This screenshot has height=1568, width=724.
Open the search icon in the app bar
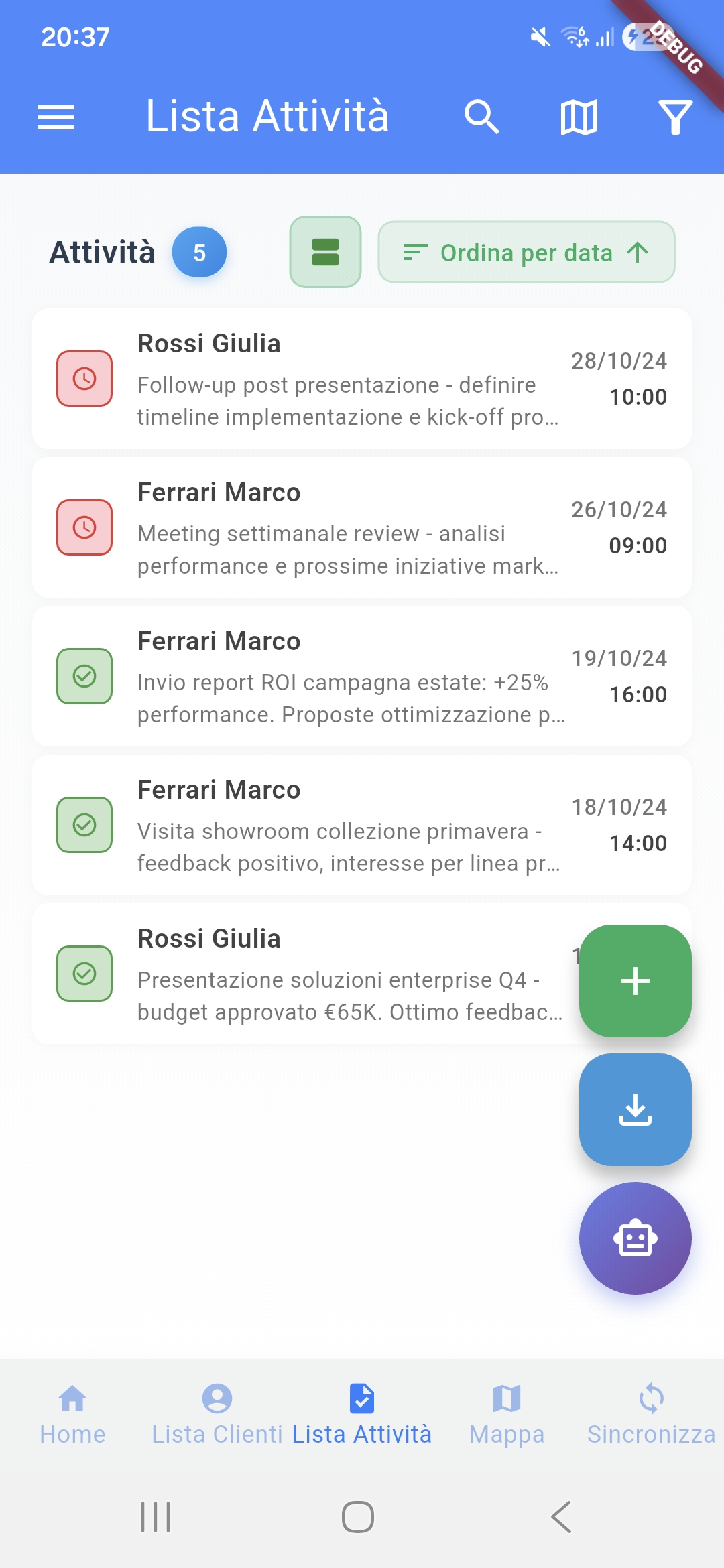click(481, 117)
